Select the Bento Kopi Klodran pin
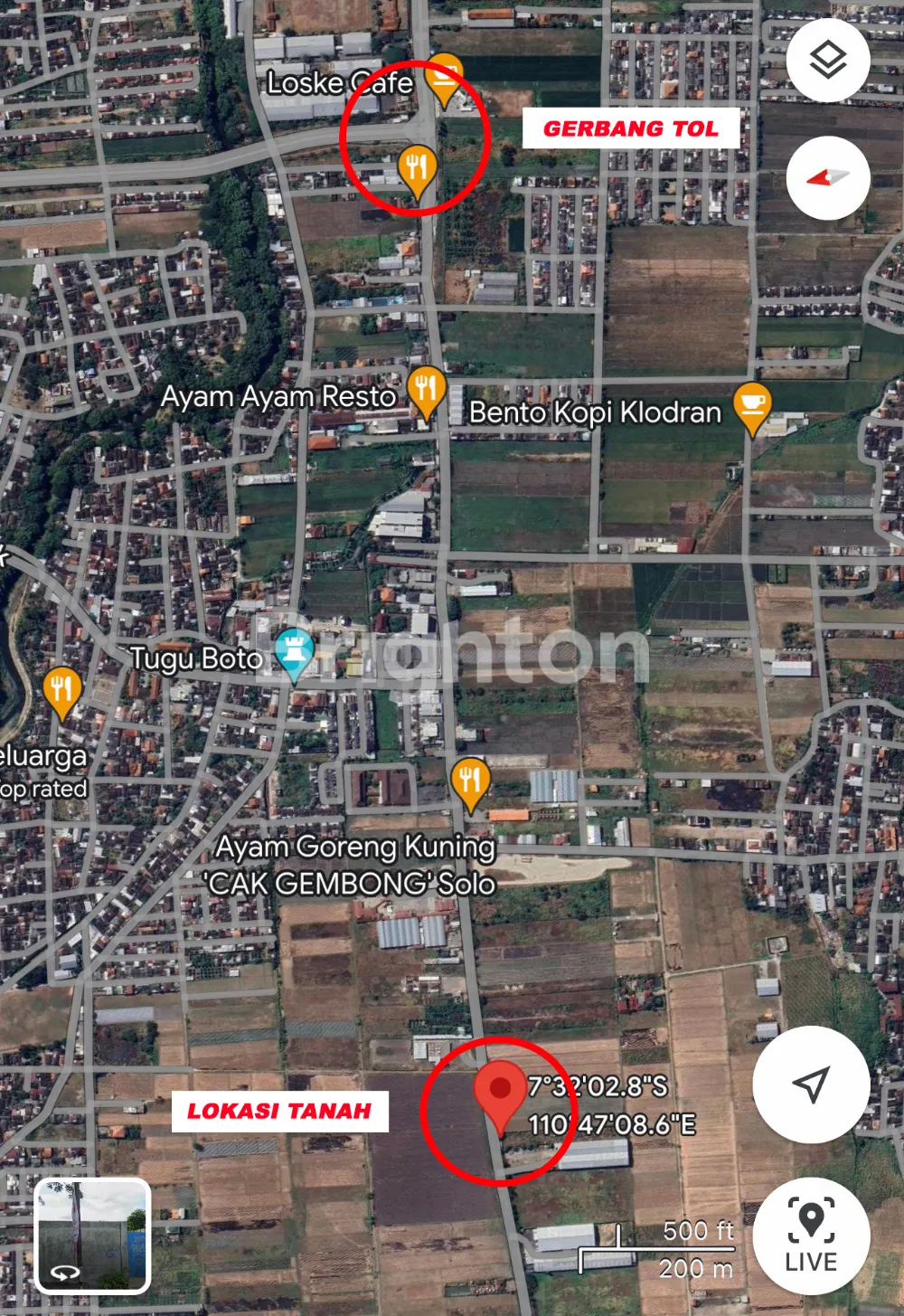Image resolution: width=904 pixels, height=1316 pixels. click(x=751, y=404)
